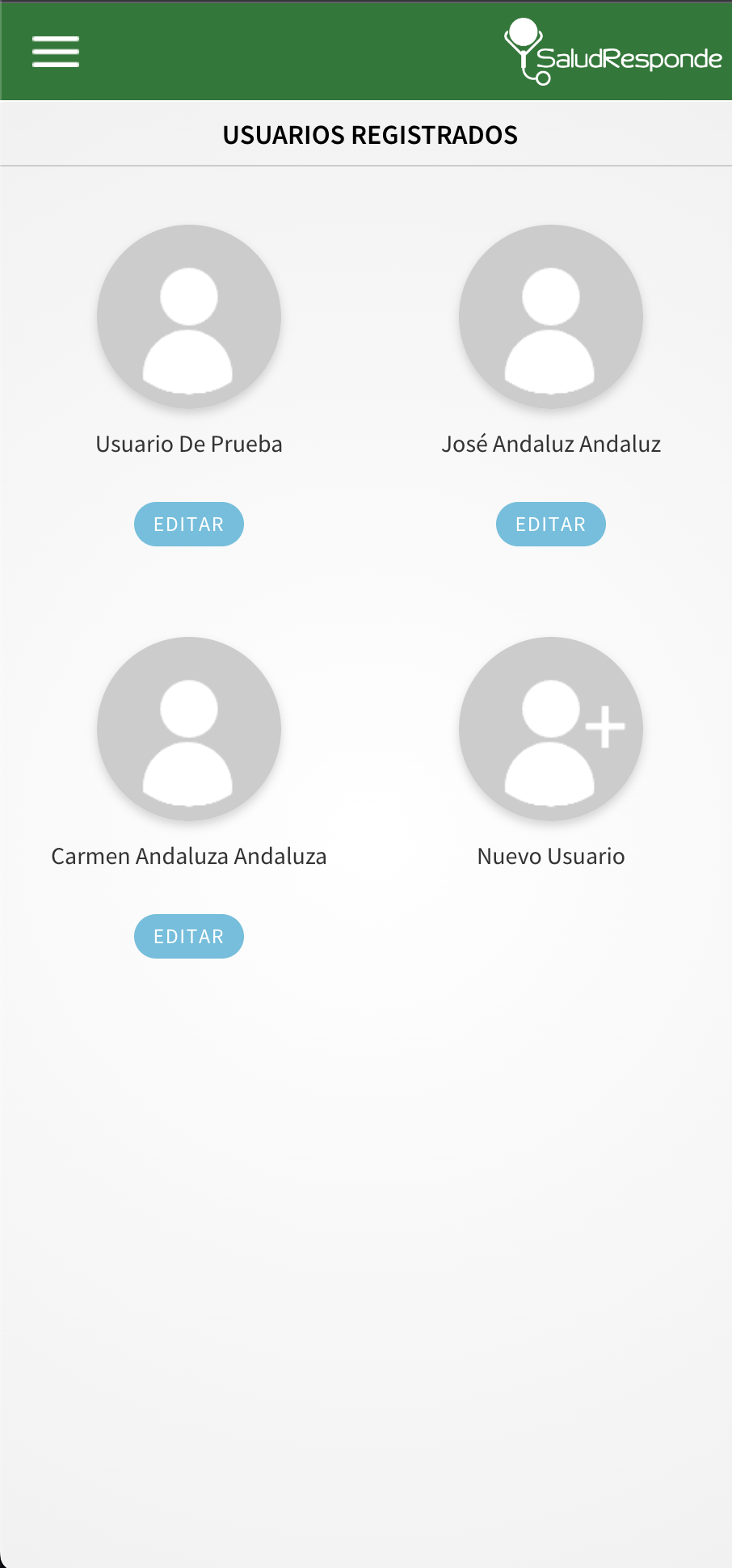This screenshot has height=1568, width=732.
Task: Select the José Andaluz Andaluz profile
Action: click(551, 317)
